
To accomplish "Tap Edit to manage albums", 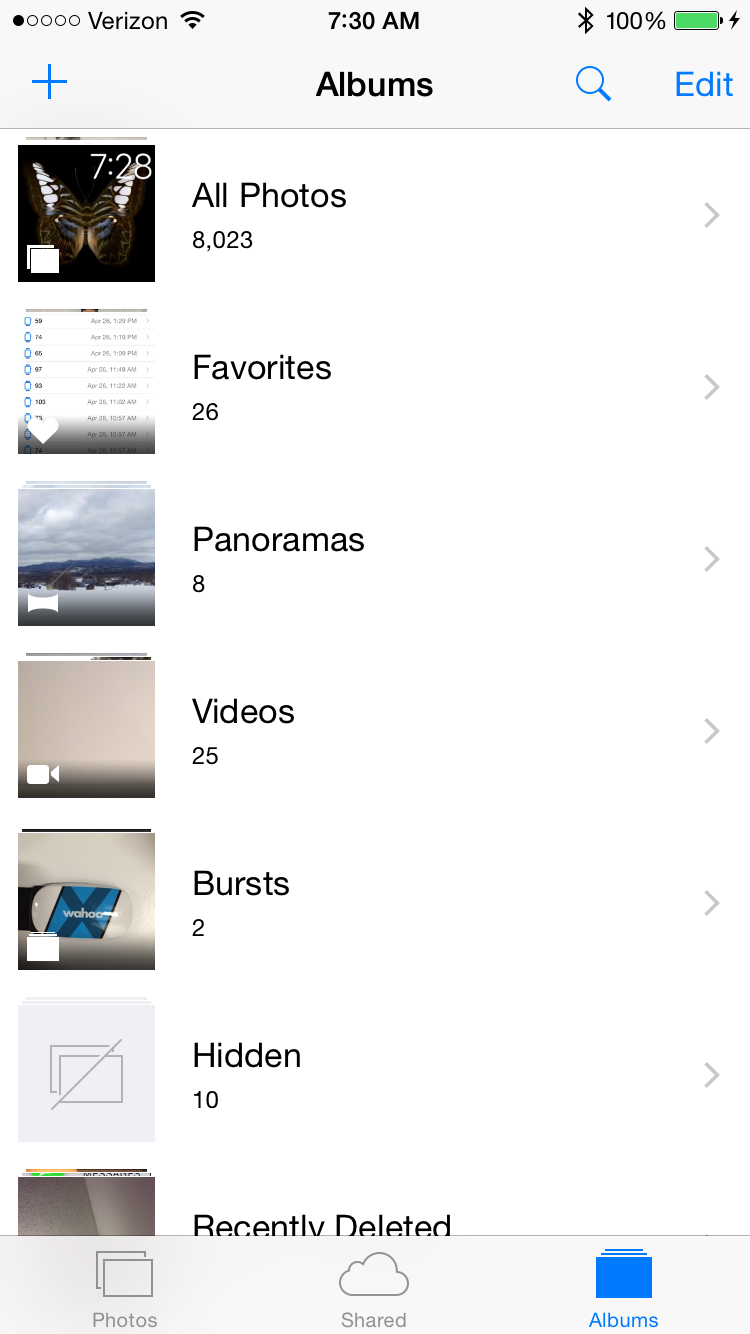I will click(x=704, y=84).
